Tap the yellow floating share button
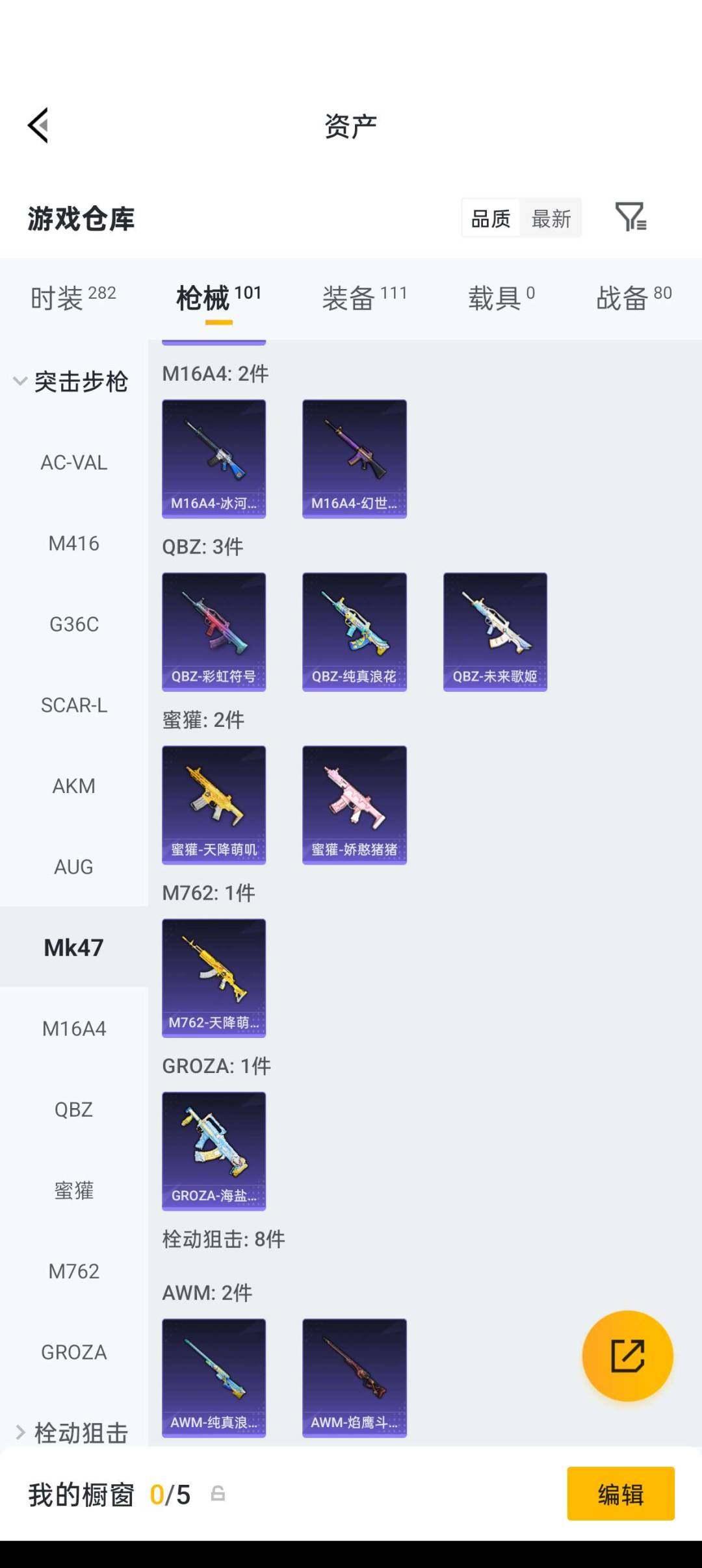 click(627, 1356)
